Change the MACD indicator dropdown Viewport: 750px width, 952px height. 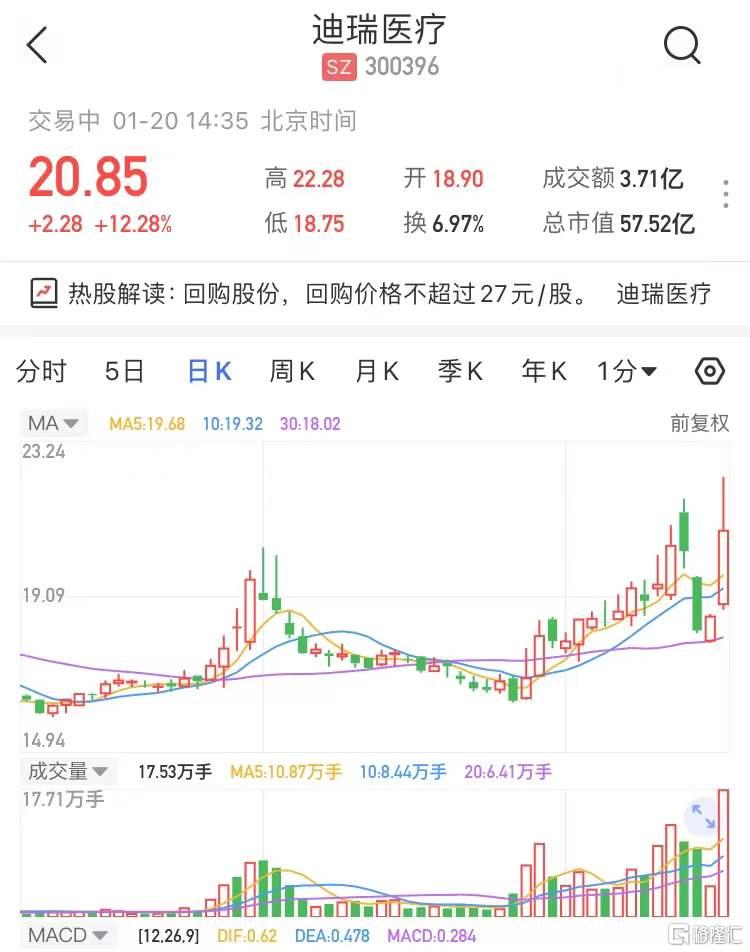pos(68,936)
